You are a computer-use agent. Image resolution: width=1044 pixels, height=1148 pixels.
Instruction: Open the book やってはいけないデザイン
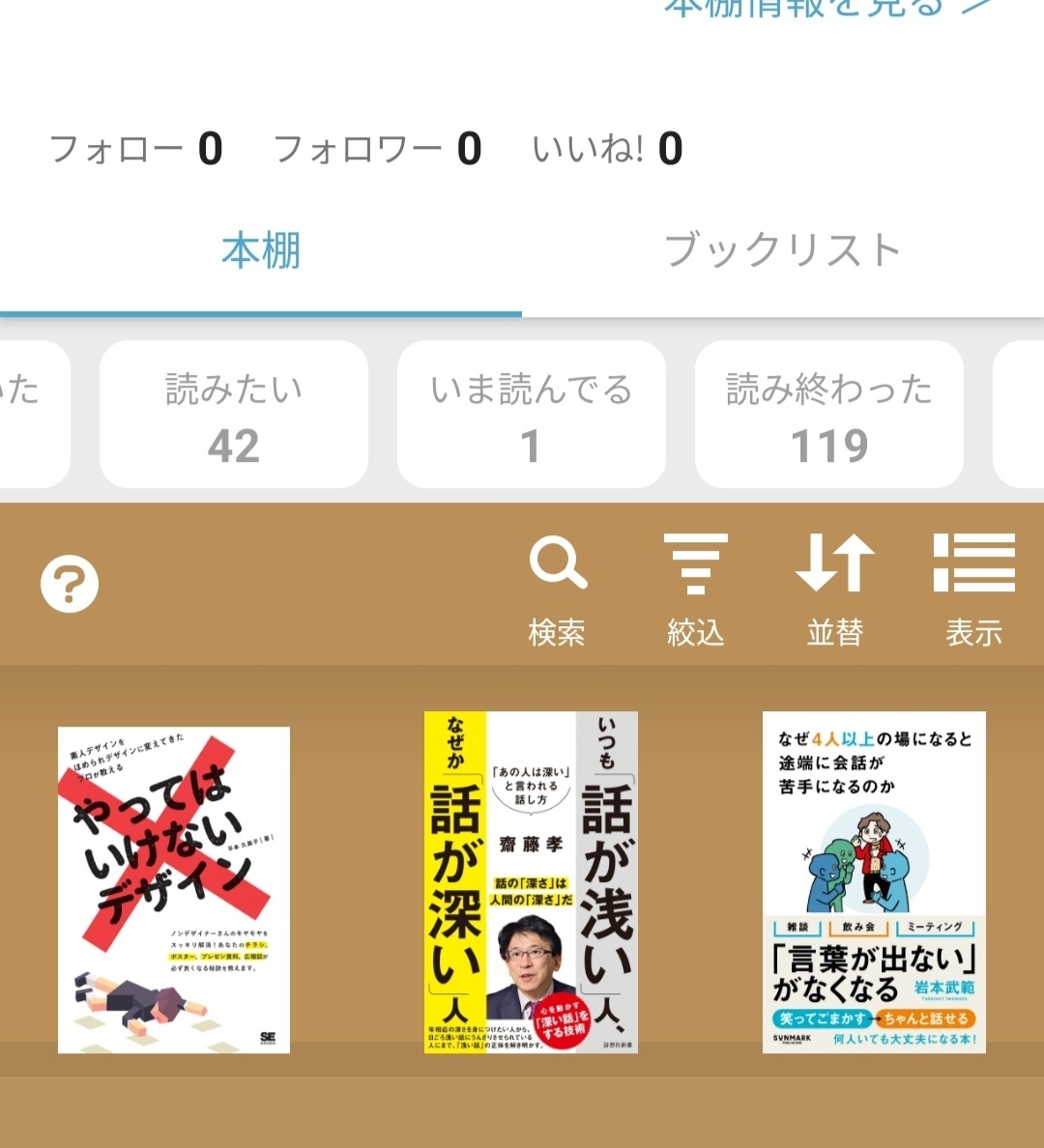pyautogui.click(x=174, y=889)
